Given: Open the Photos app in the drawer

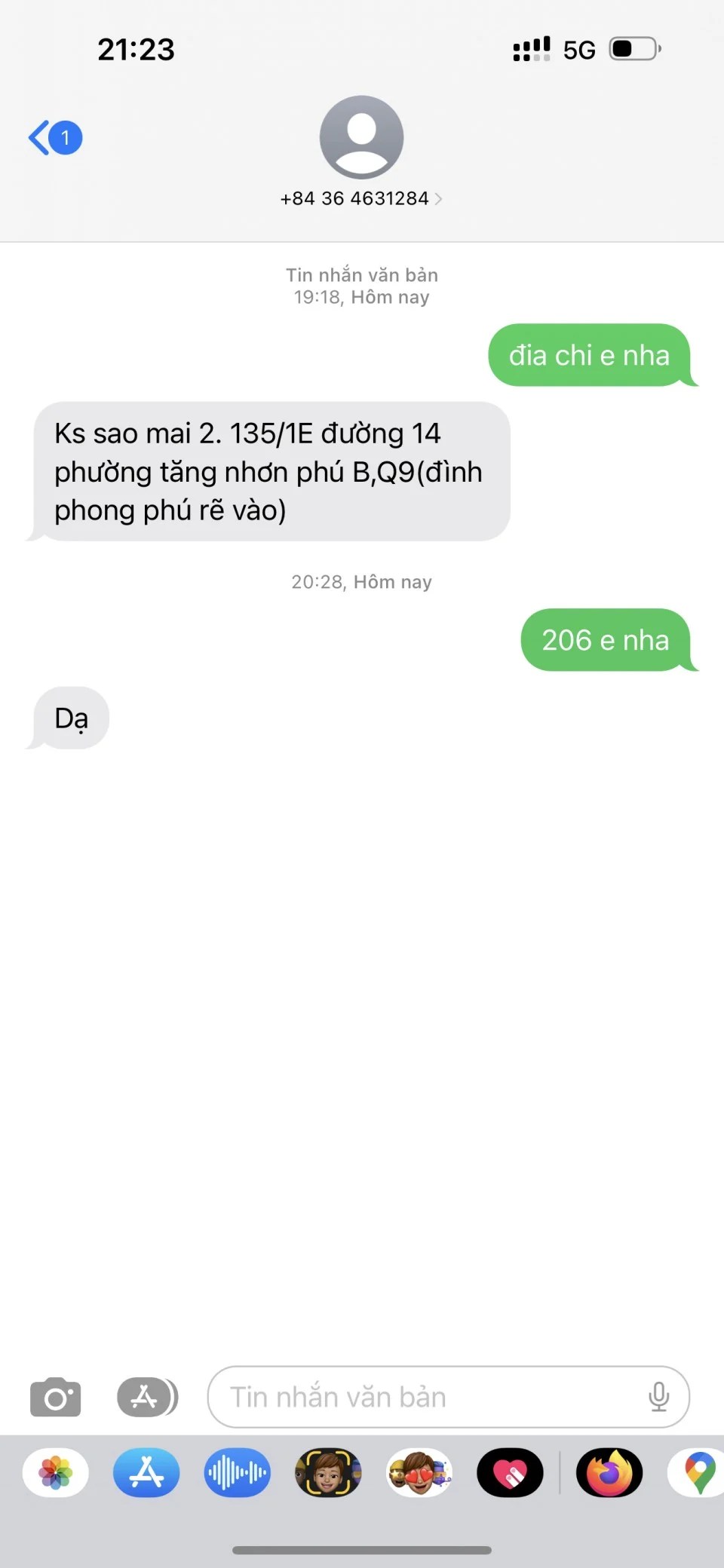Looking at the screenshot, I should tap(56, 1472).
